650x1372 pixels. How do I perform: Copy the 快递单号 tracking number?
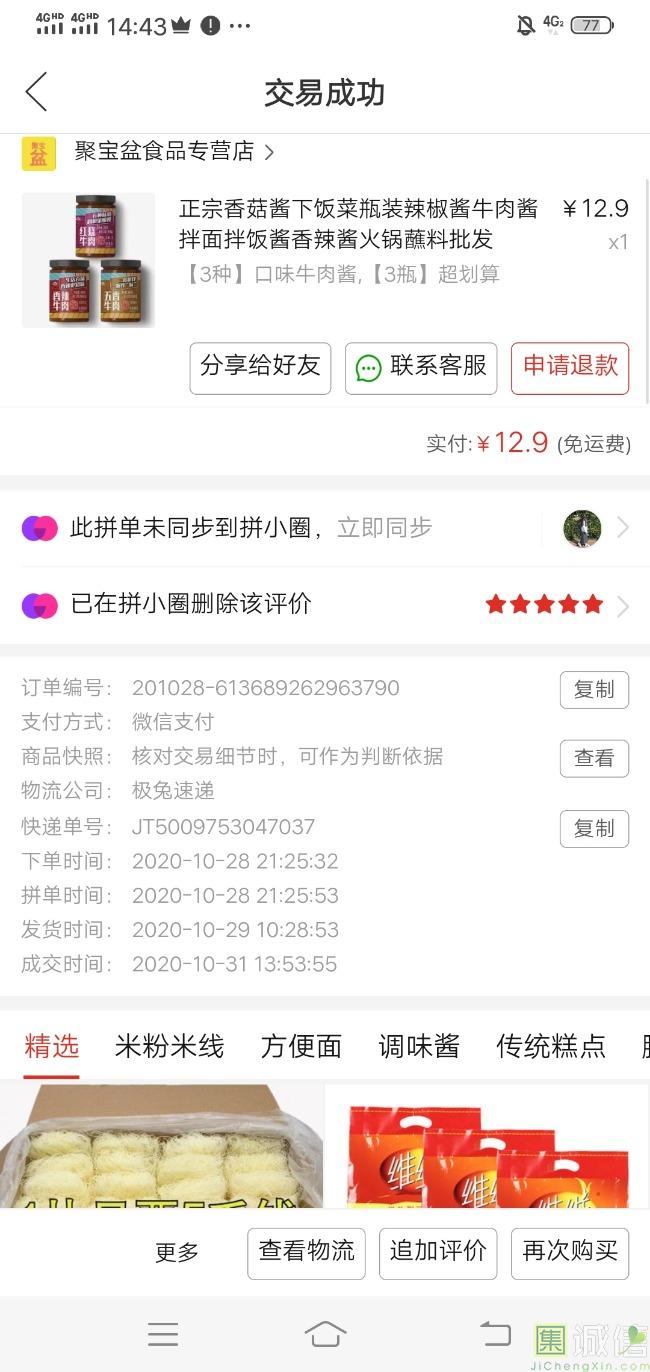coord(594,829)
